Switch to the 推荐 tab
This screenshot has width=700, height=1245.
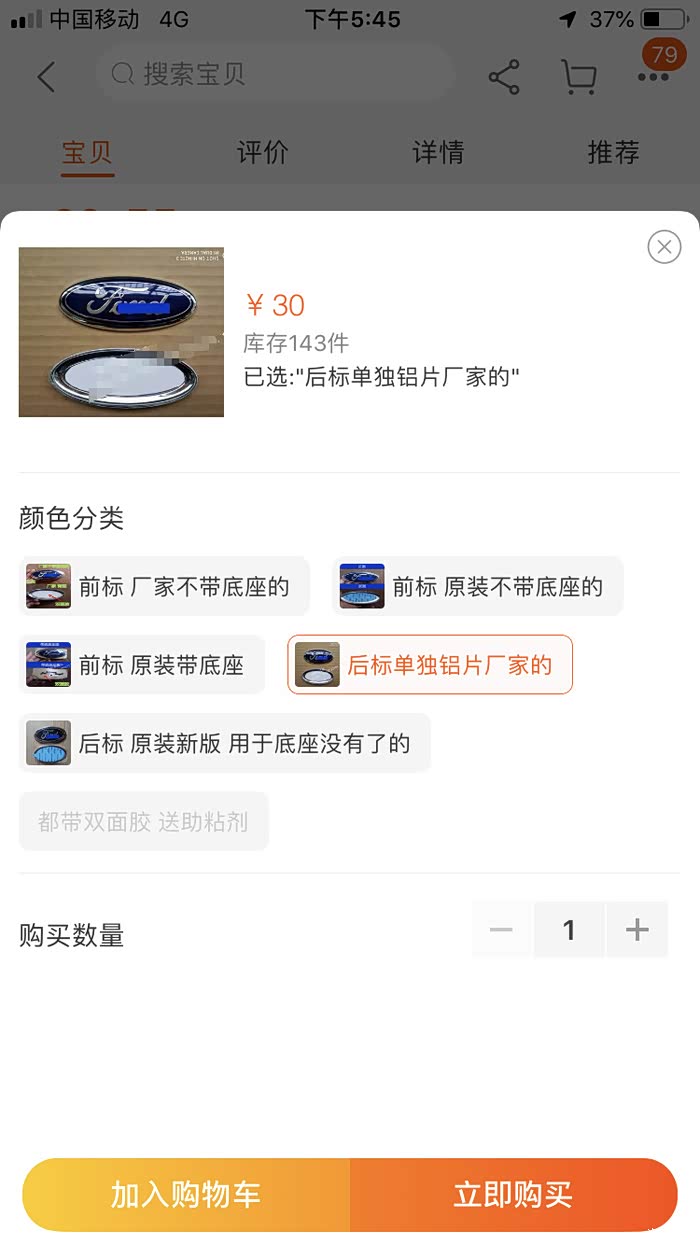tap(613, 153)
